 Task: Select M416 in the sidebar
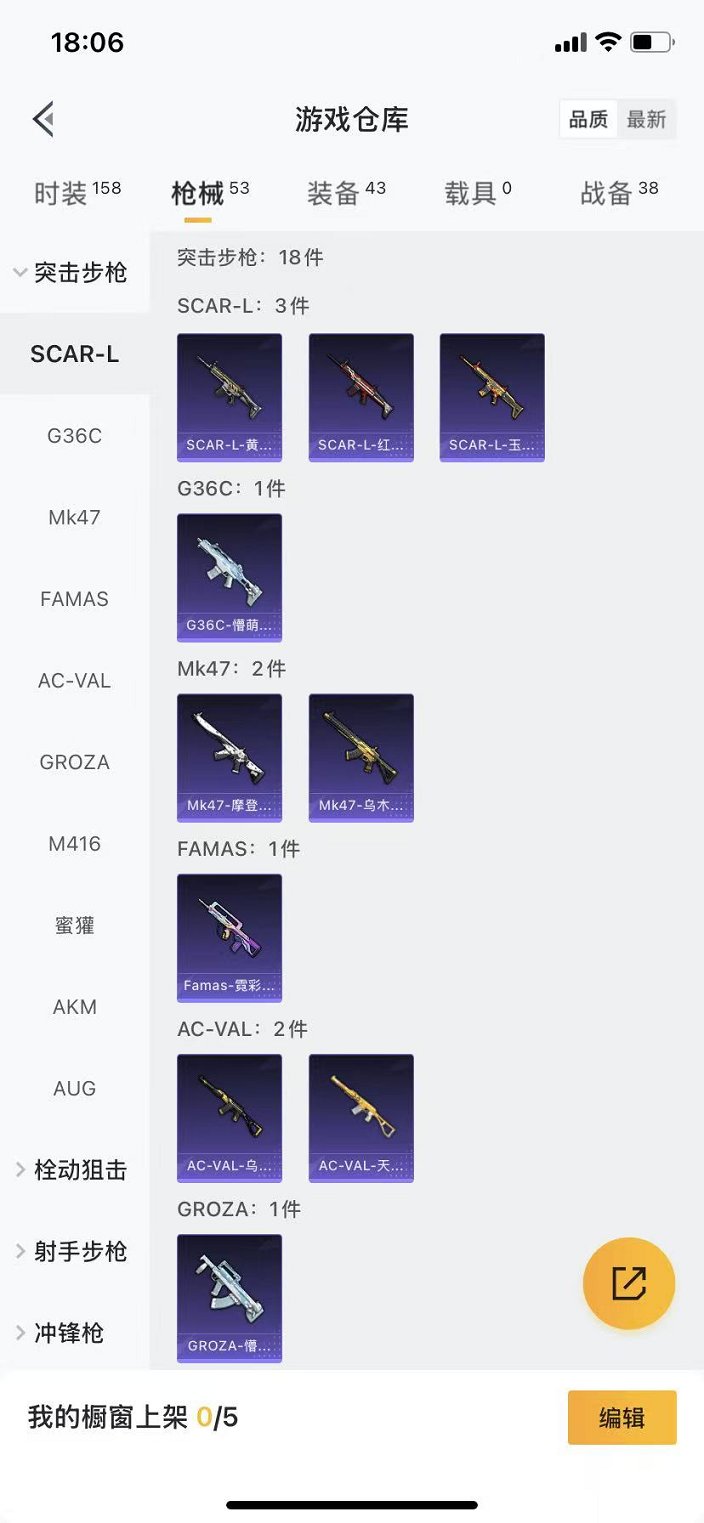[x=74, y=844]
